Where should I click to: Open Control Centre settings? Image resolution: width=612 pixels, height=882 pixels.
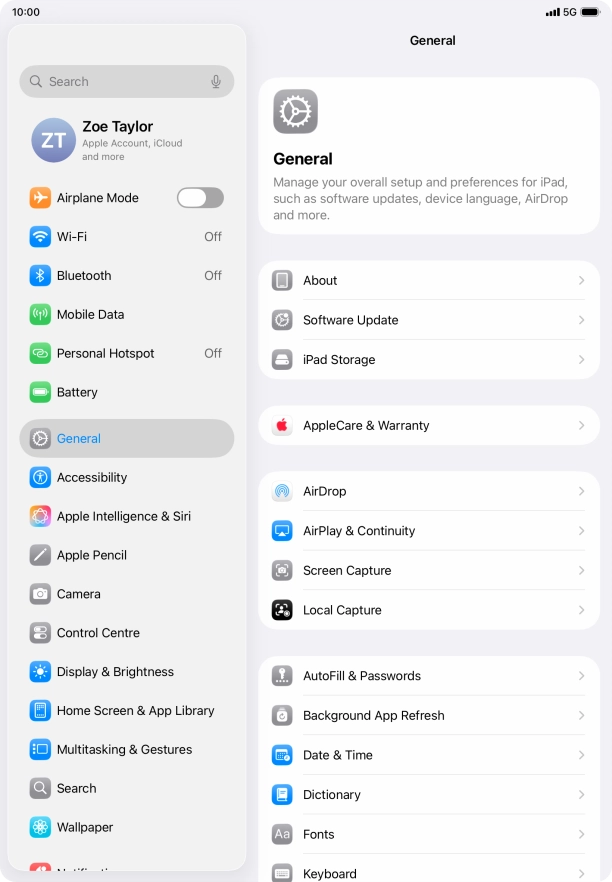(x=127, y=633)
